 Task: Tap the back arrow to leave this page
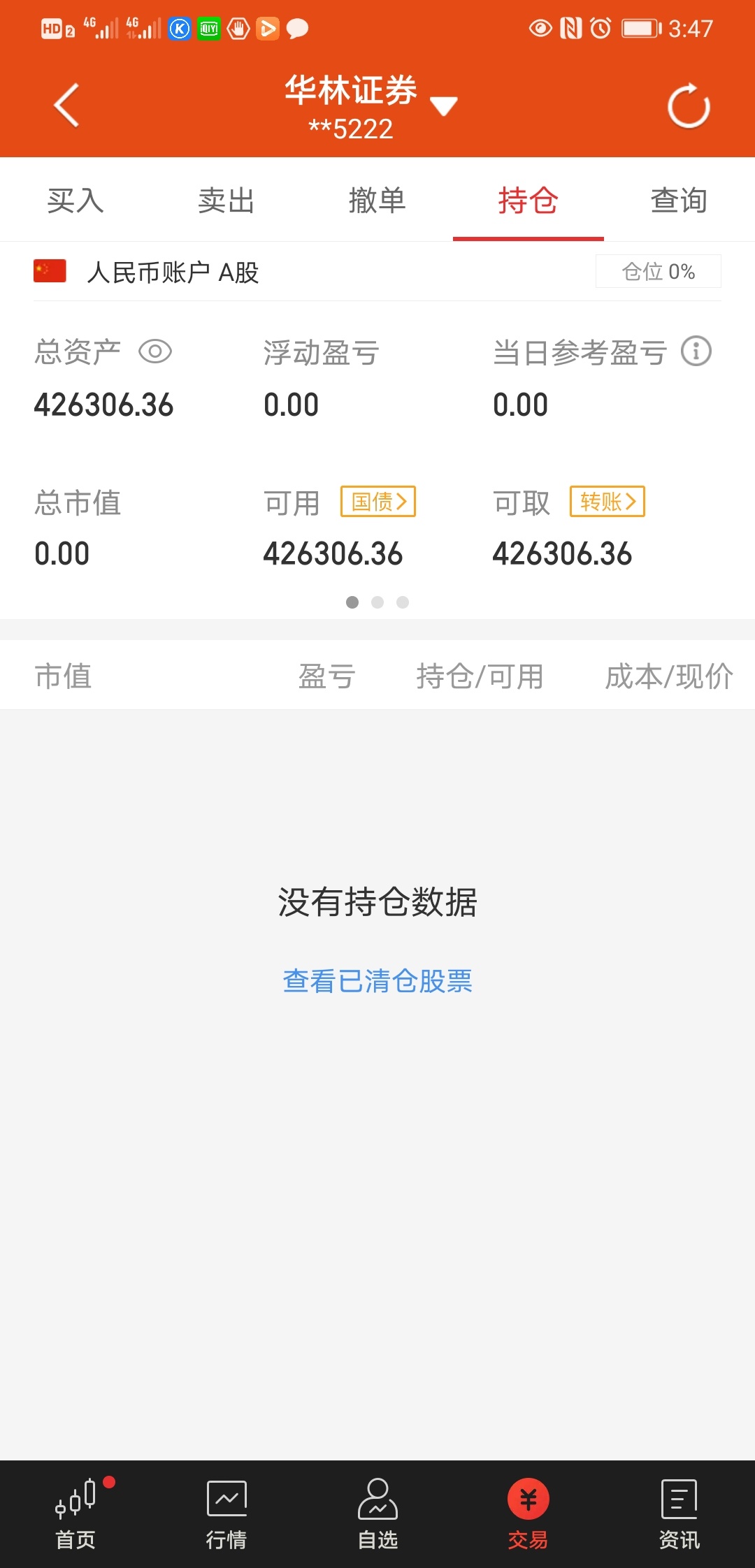click(x=66, y=106)
